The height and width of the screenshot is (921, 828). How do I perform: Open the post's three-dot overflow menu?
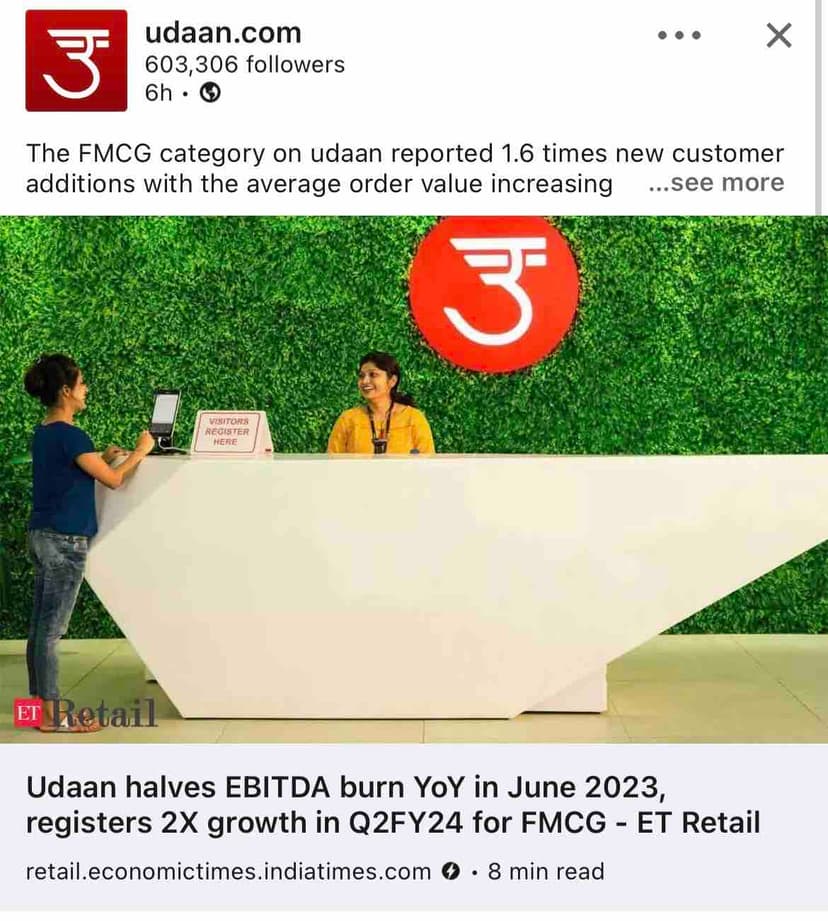pos(679,36)
